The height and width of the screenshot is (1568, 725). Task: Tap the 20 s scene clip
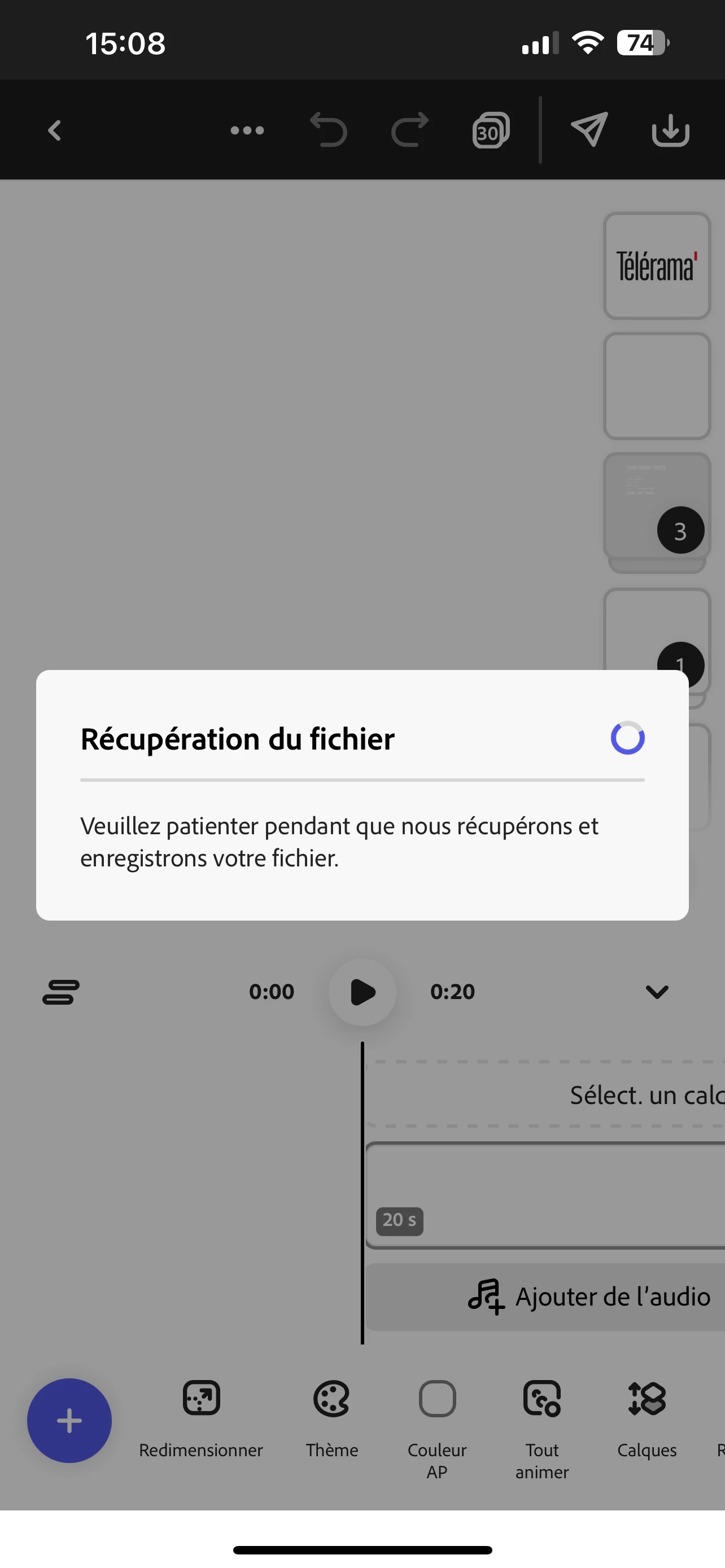[545, 1195]
